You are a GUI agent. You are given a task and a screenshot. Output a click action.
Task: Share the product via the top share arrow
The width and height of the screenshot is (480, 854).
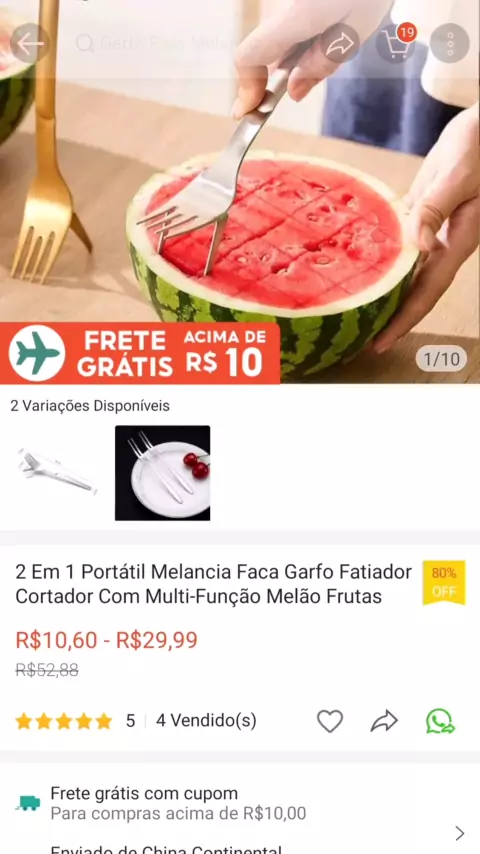[x=339, y=43]
